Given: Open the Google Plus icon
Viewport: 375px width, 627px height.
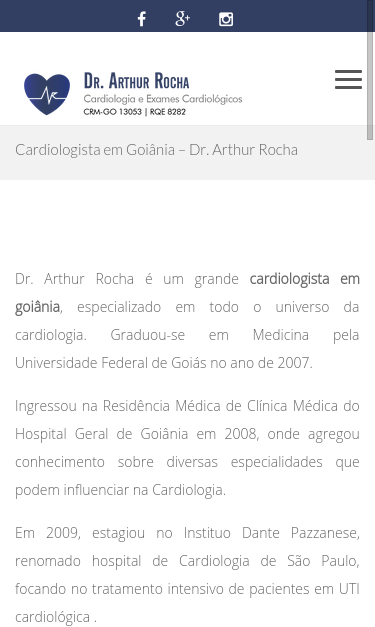Looking at the screenshot, I should [183, 19].
